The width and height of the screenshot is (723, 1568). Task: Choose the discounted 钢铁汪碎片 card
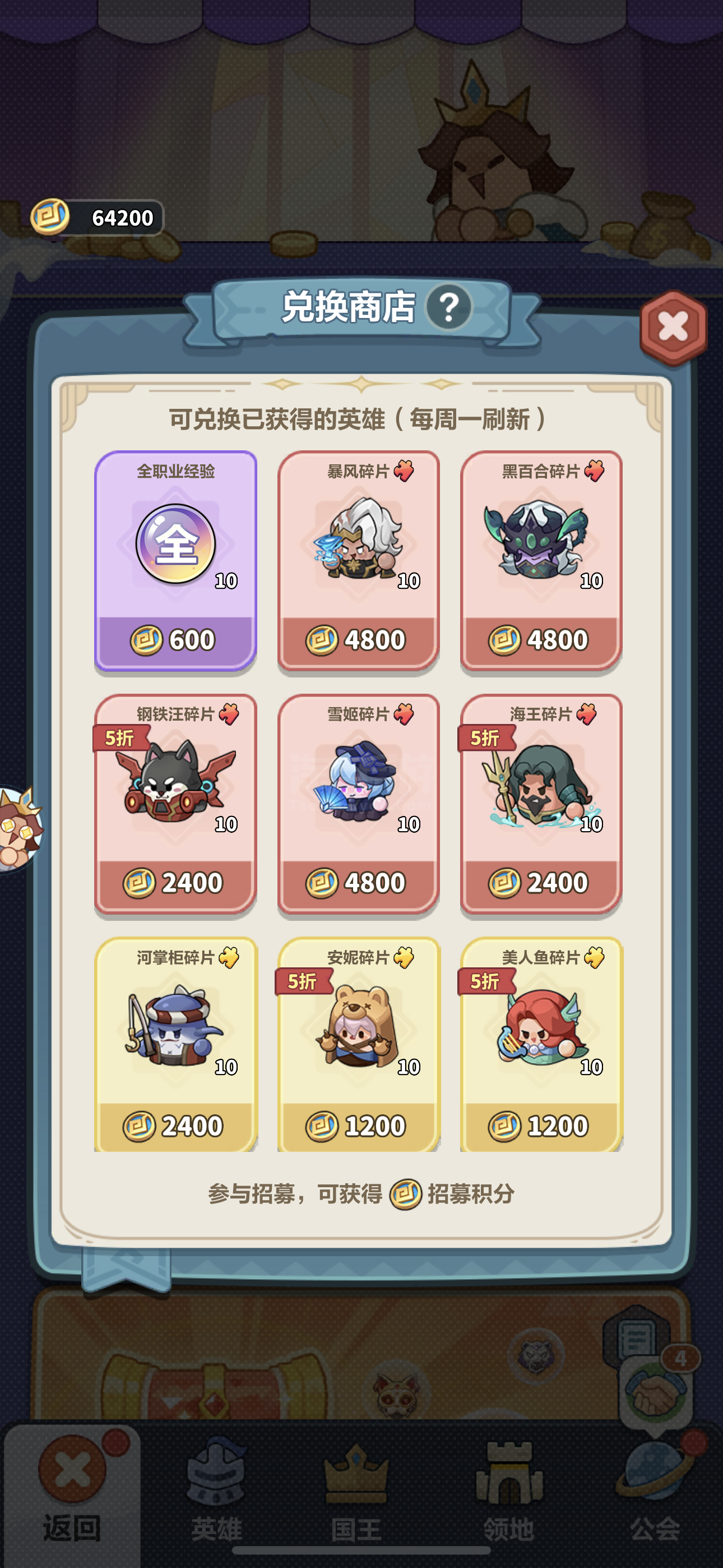175,804
